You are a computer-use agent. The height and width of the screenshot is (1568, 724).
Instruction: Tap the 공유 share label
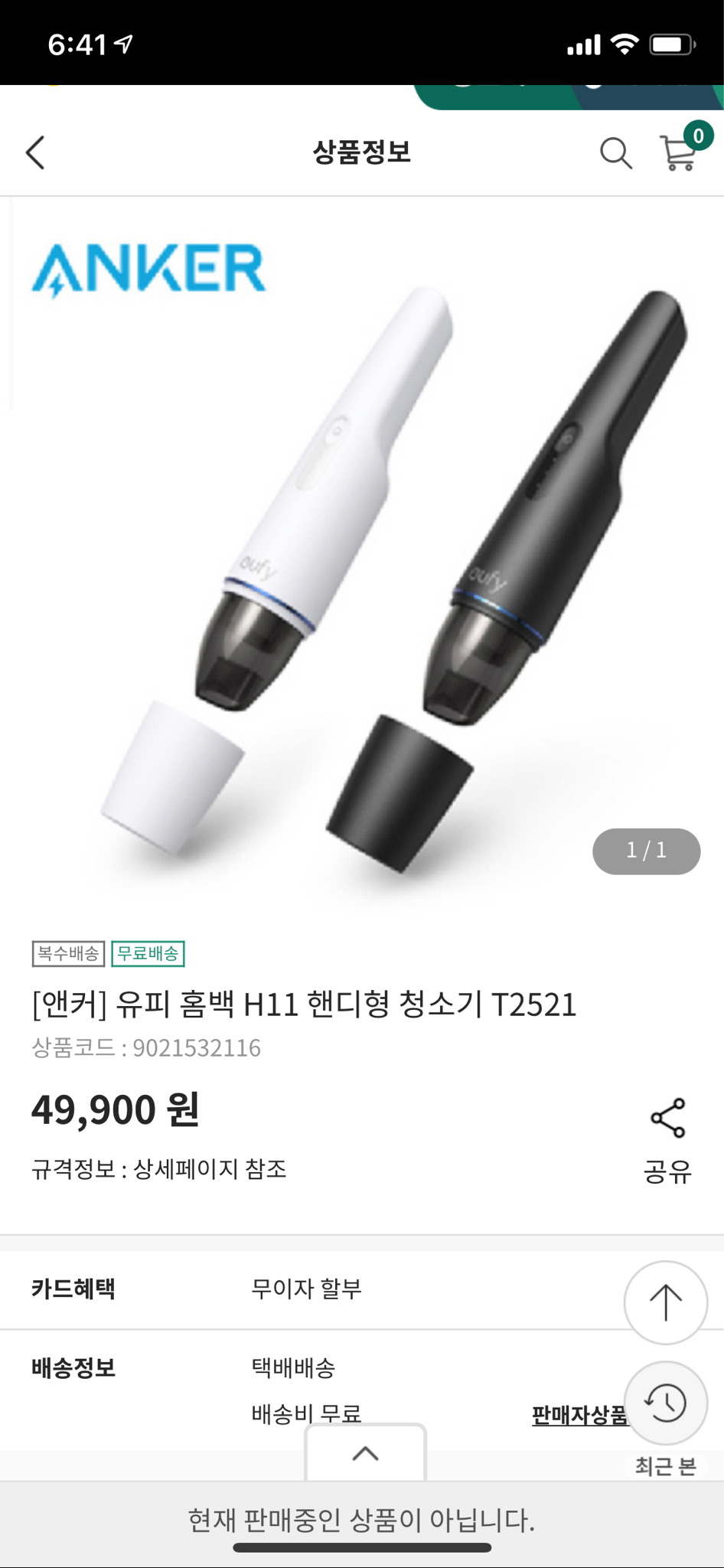pyautogui.click(x=667, y=1170)
